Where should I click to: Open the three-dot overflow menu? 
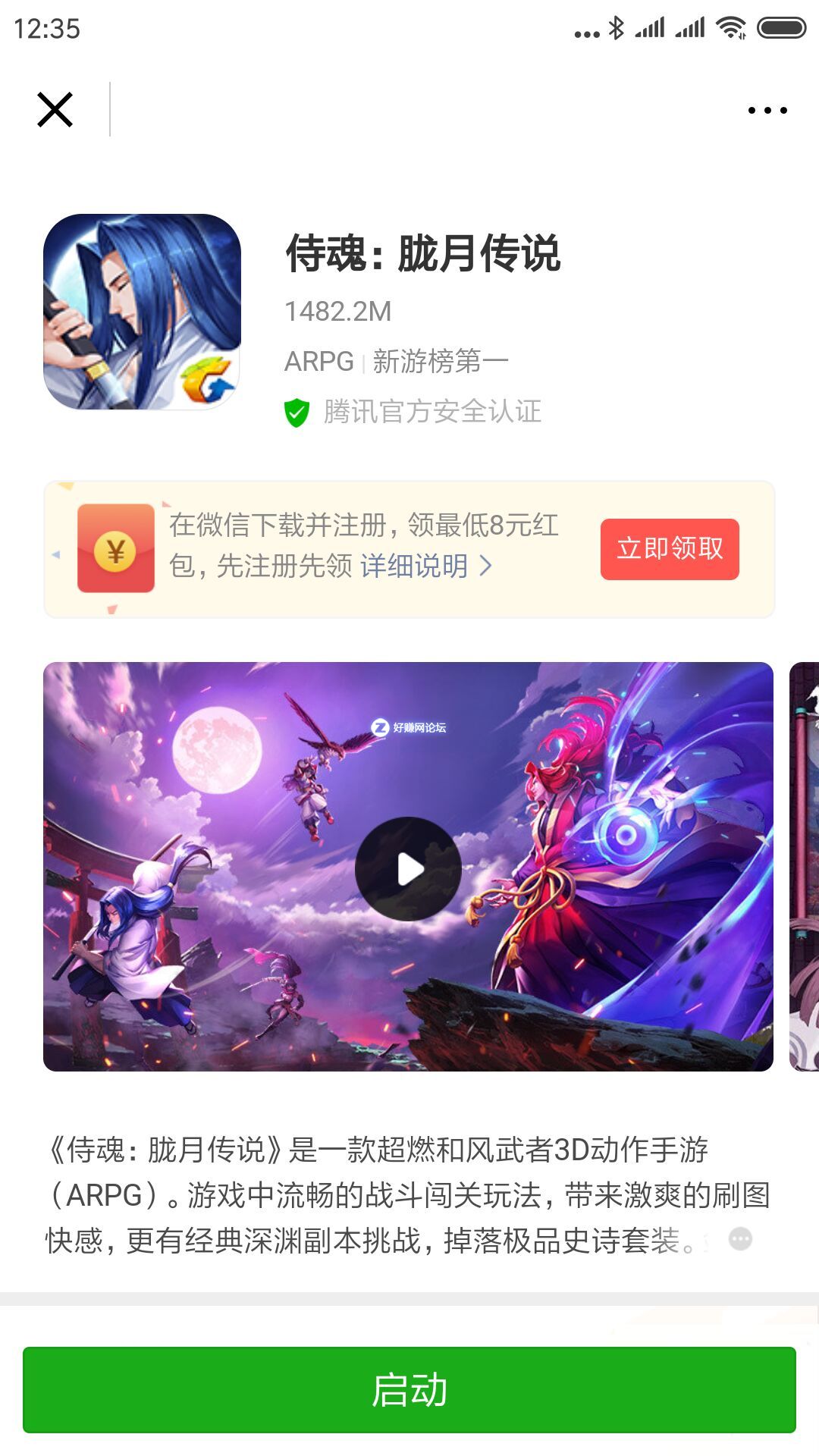coord(767,111)
